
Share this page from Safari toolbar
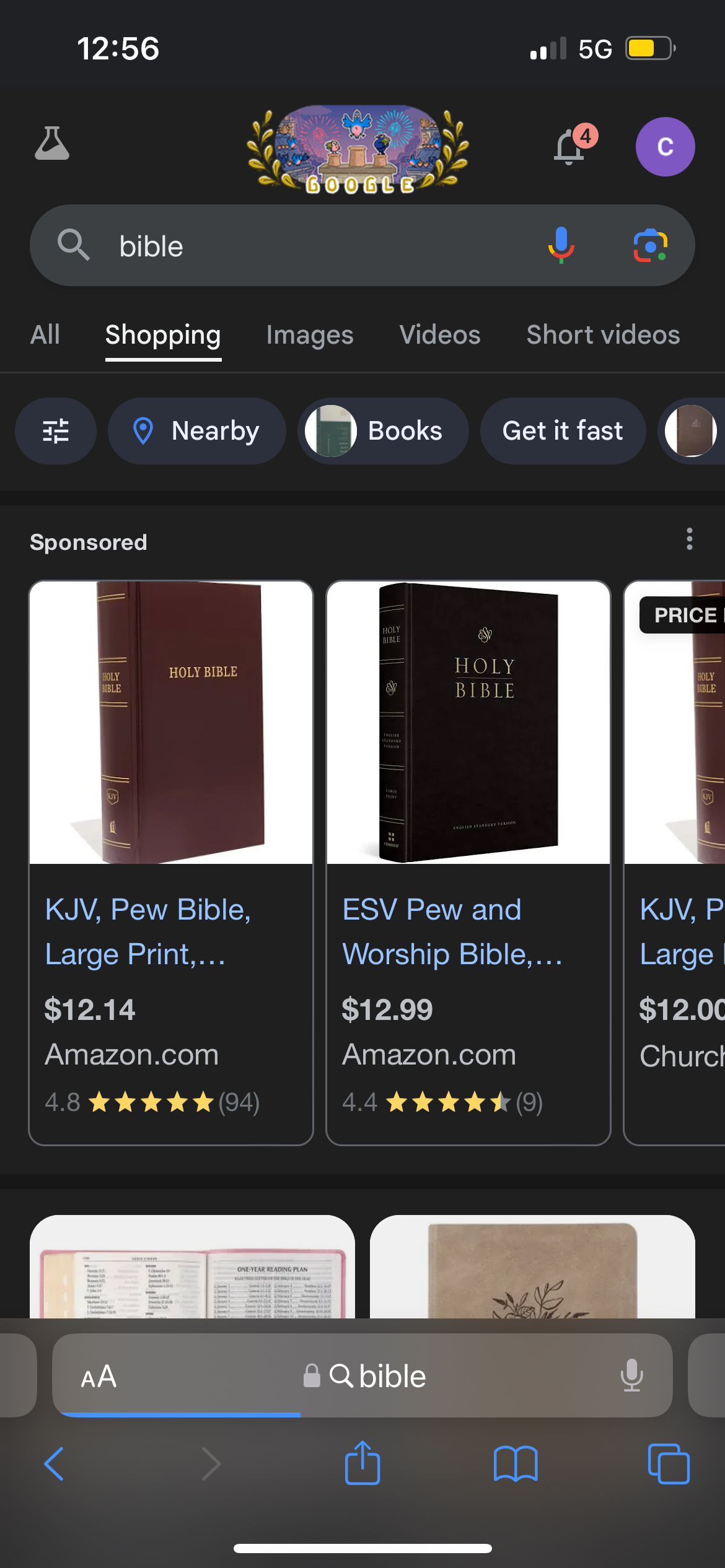(362, 1463)
